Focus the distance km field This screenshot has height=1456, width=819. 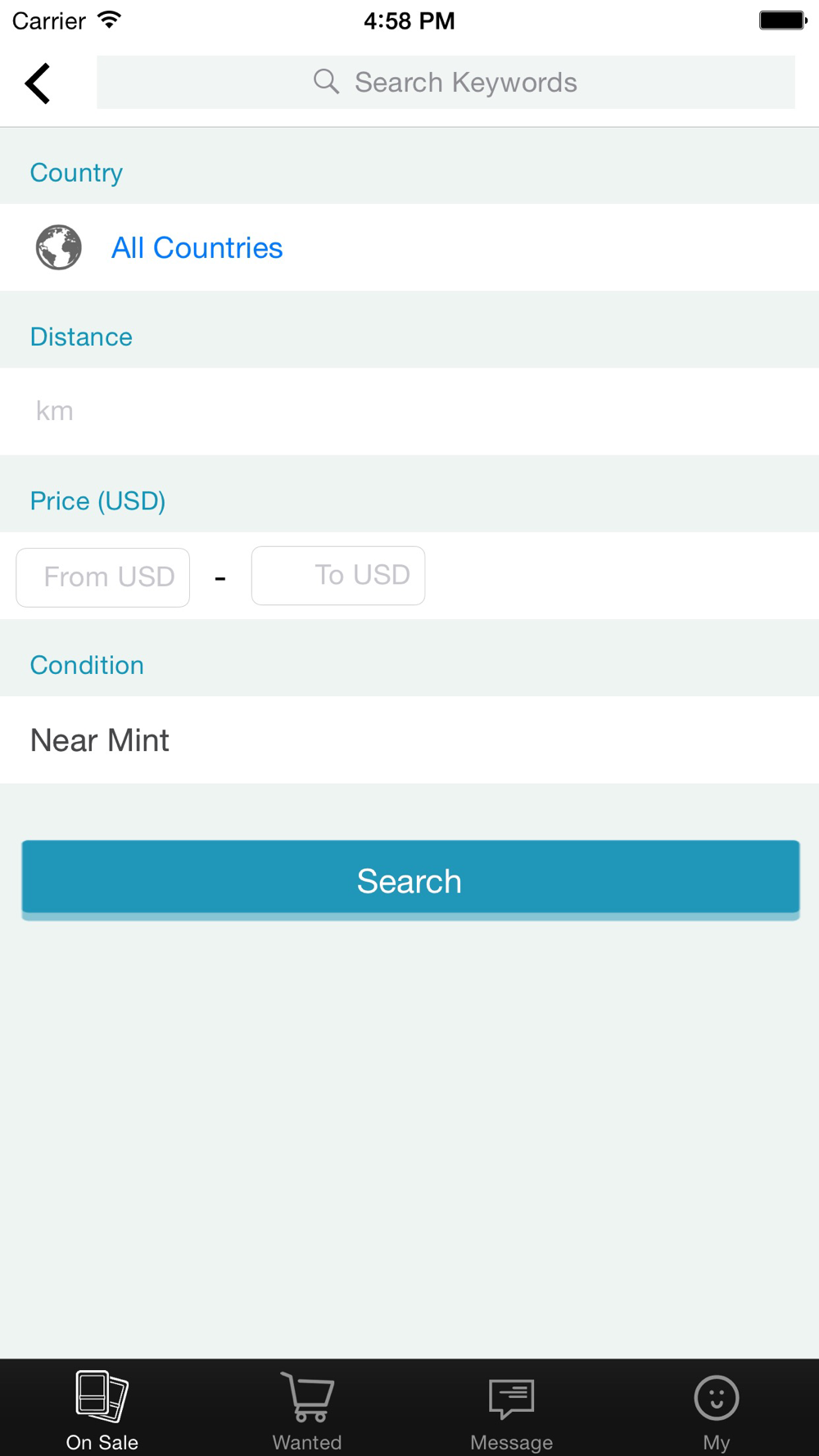pyautogui.click(x=409, y=411)
